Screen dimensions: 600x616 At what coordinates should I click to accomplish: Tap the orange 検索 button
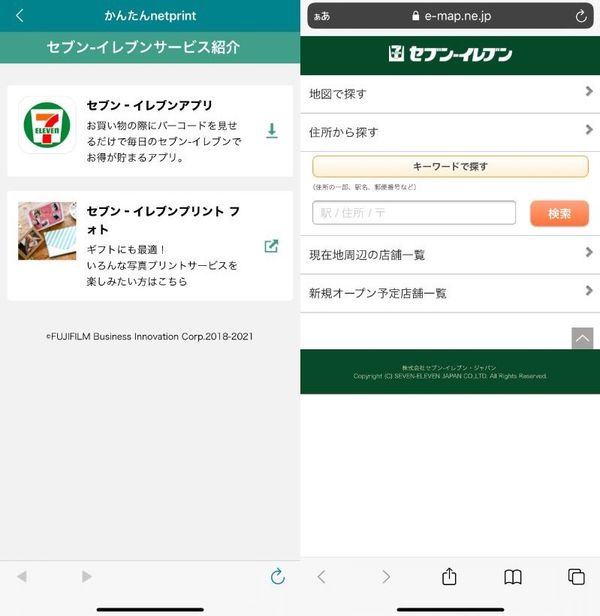(559, 213)
